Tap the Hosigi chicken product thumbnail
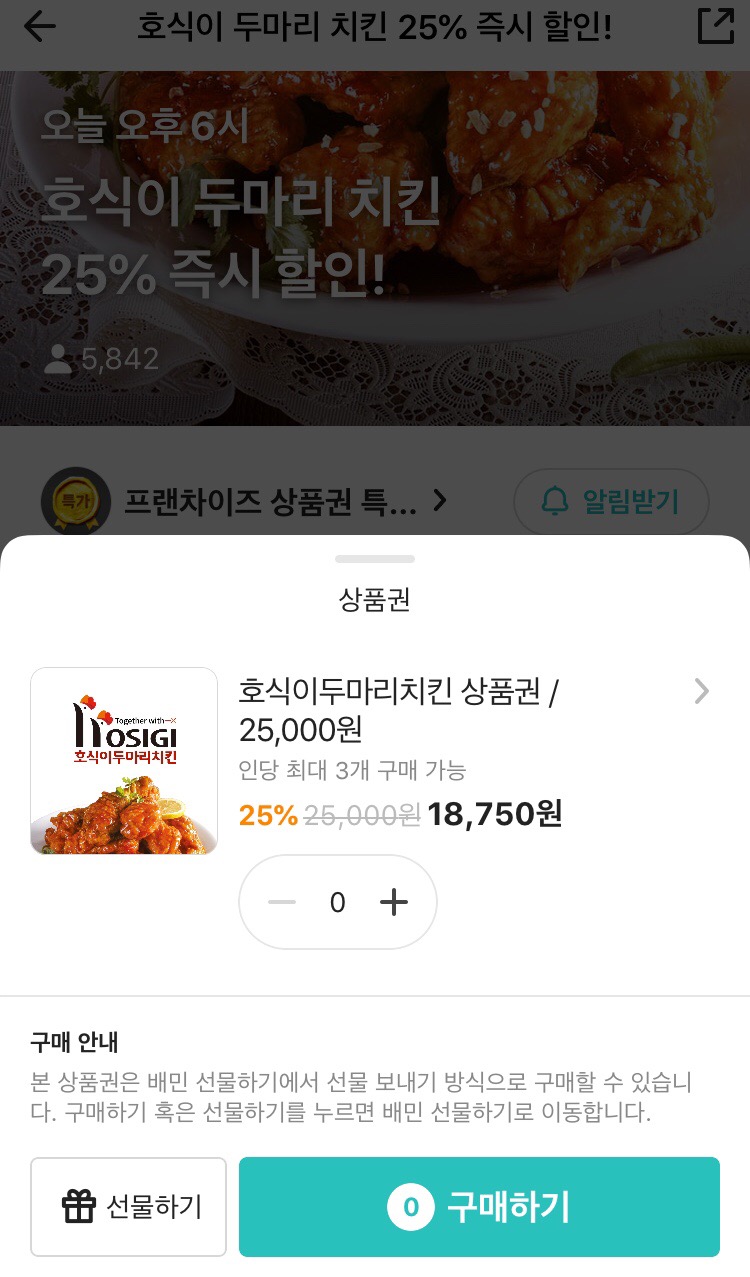Viewport: 750px width, 1277px height. pos(123,760)
